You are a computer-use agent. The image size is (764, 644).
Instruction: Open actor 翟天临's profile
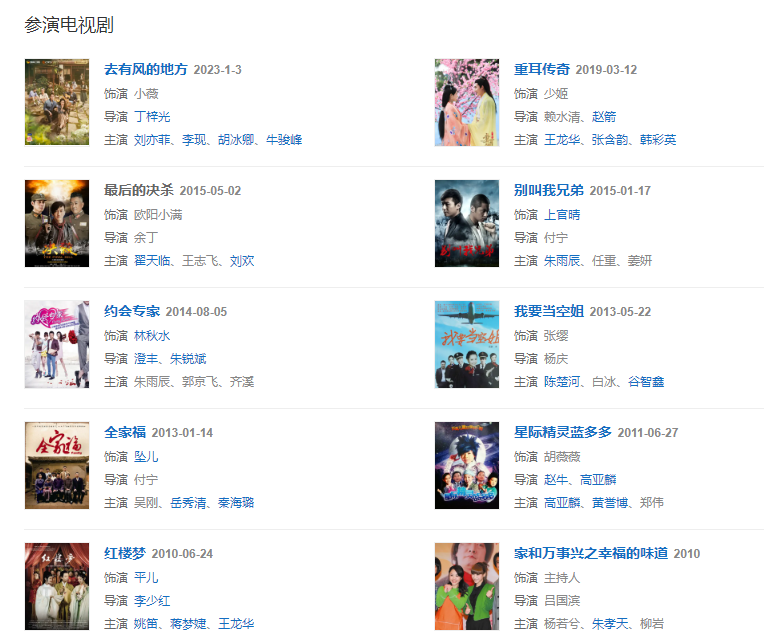(x=152, y=261)
